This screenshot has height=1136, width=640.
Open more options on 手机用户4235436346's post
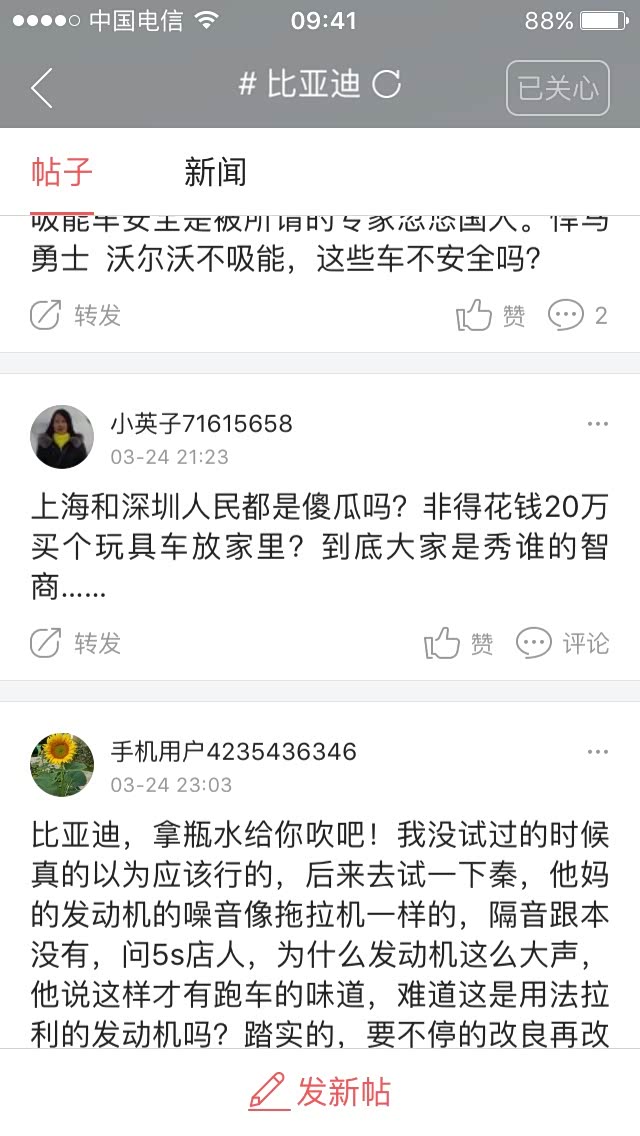point(597,752)
